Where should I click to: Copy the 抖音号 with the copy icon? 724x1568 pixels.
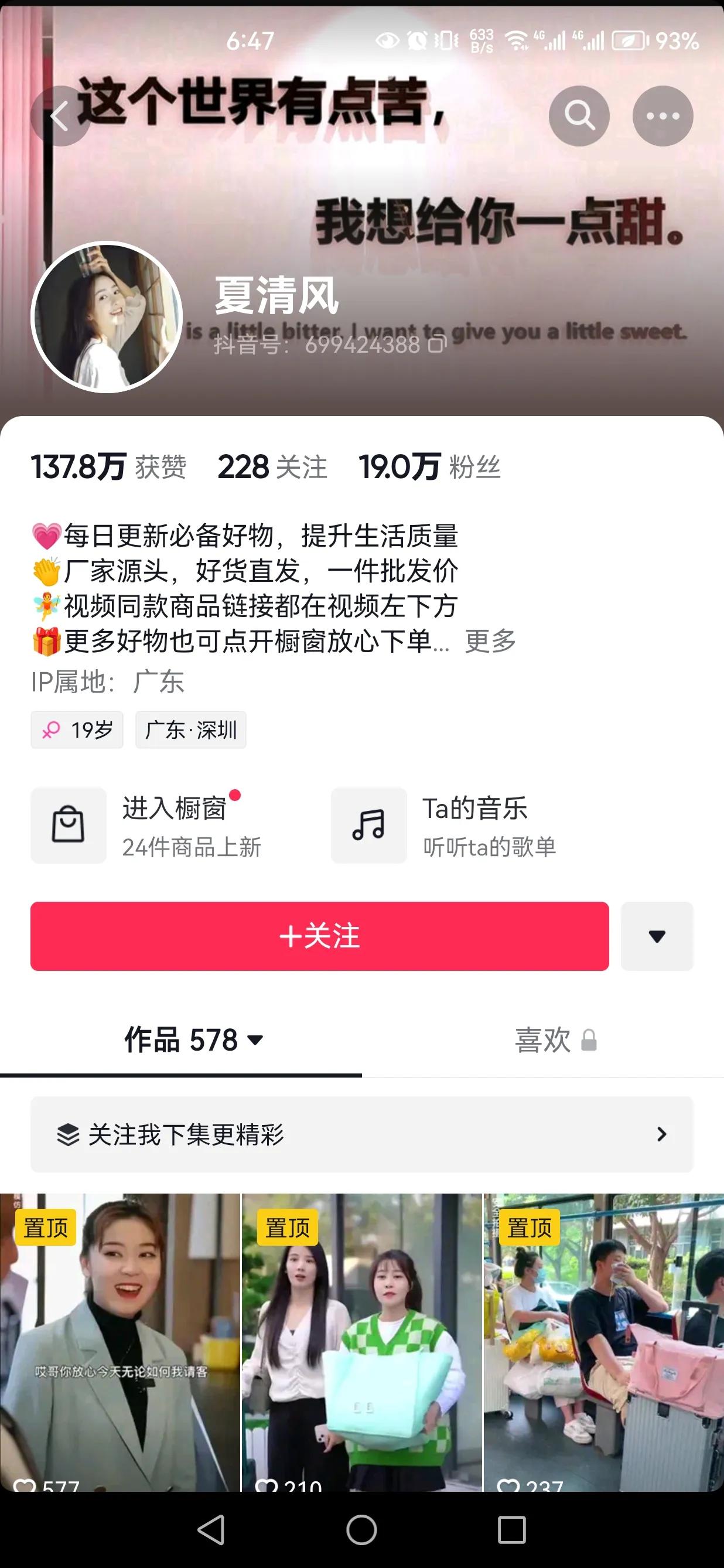436,346
